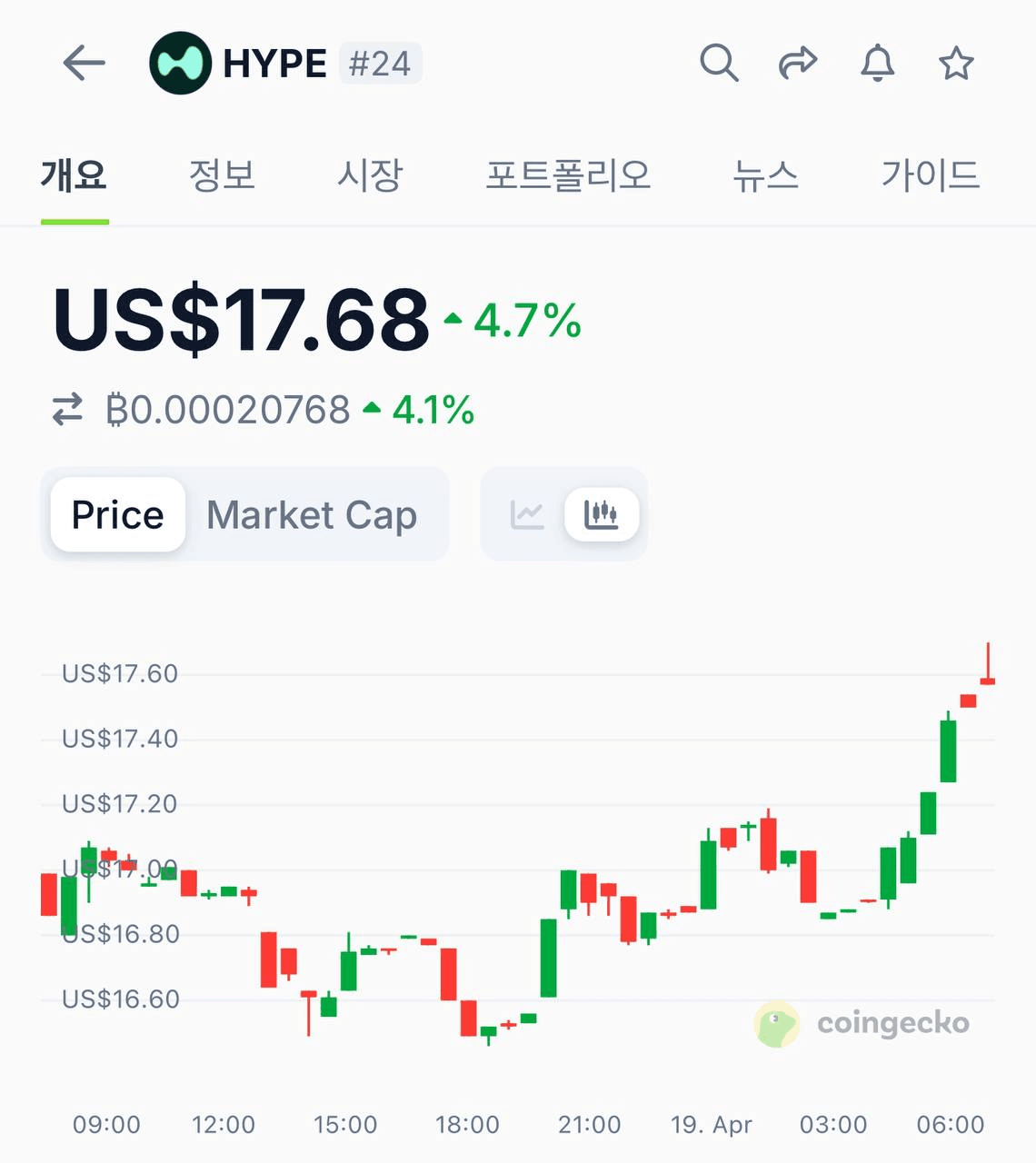
Task: Switch to the 시장 tab
Action: tap(369, 174)
